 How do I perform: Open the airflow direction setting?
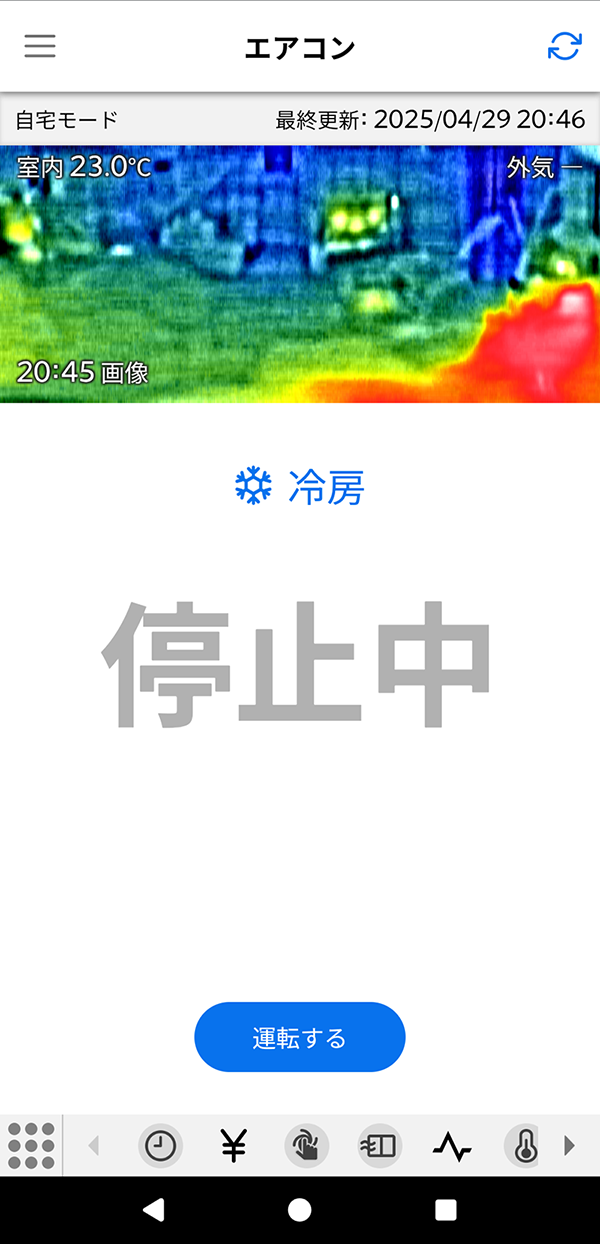tap(379, 1146)
